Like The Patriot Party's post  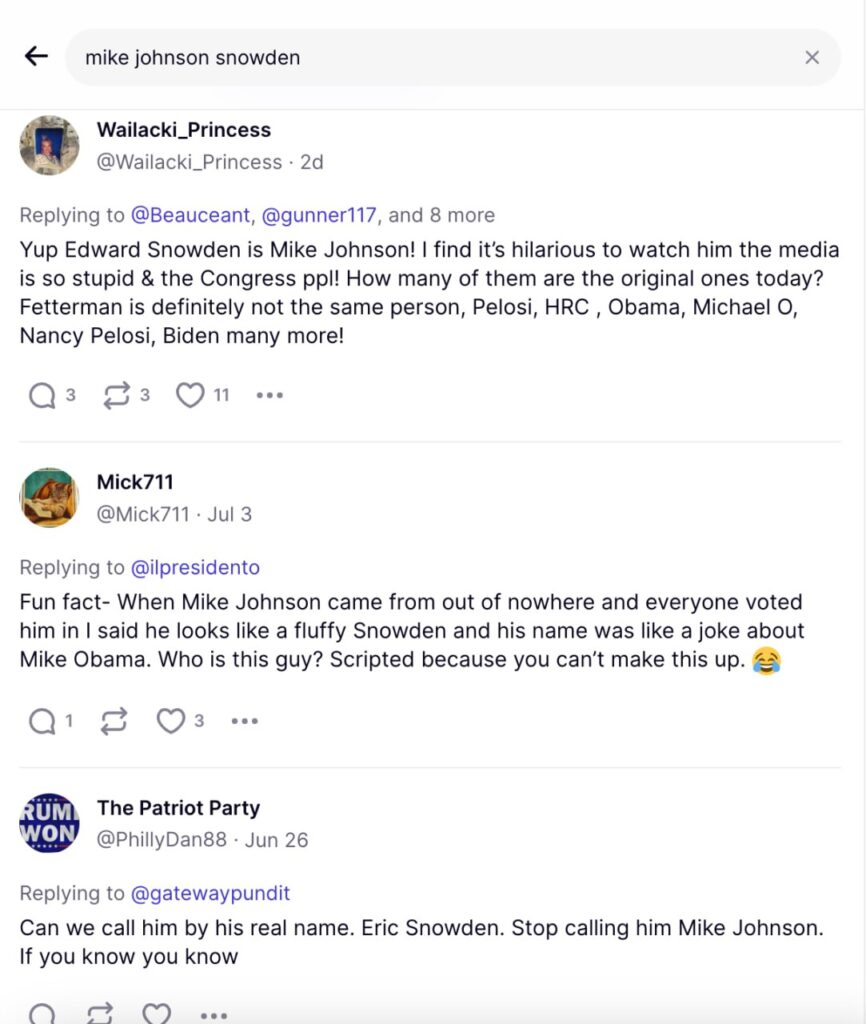point(156,1014)
